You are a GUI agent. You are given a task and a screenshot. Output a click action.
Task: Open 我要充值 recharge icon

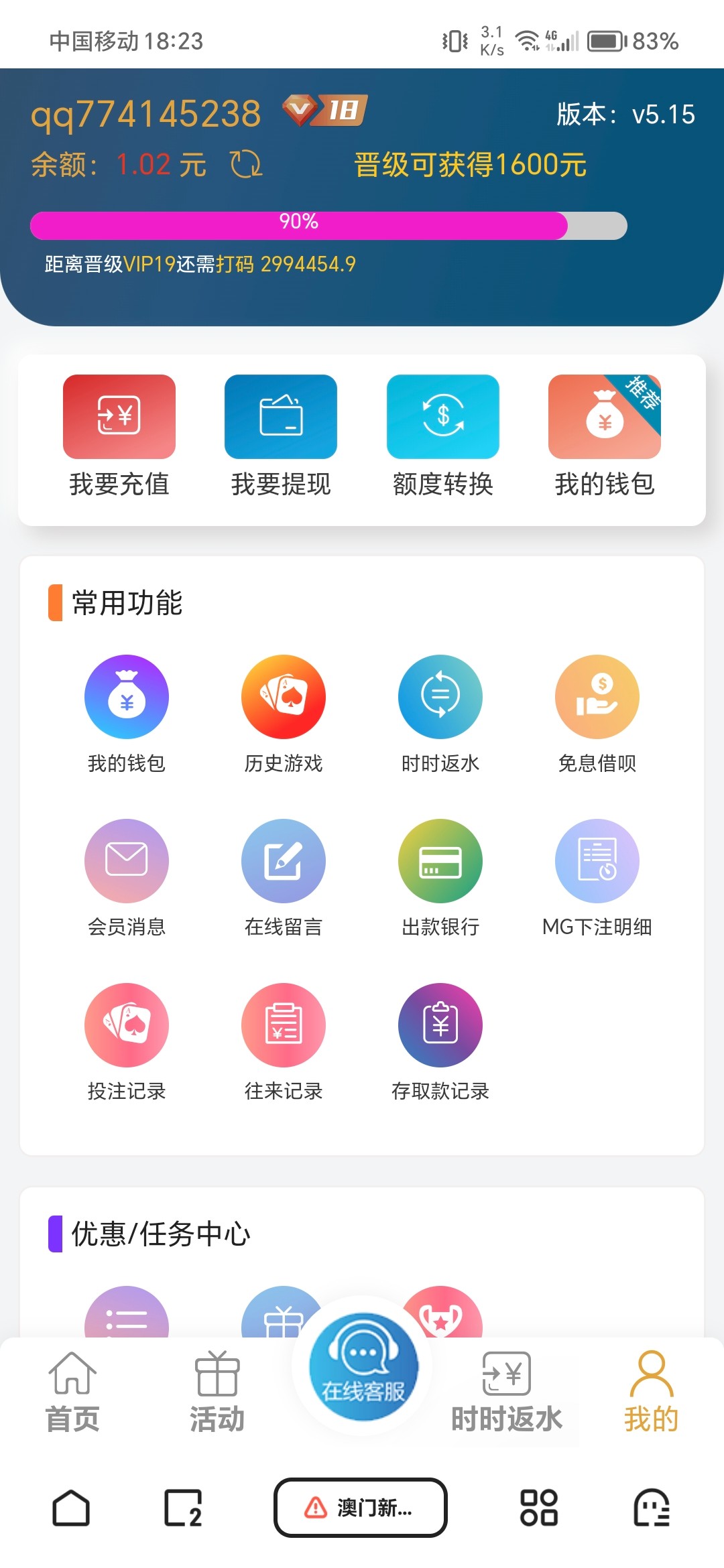tap(119, 415)
